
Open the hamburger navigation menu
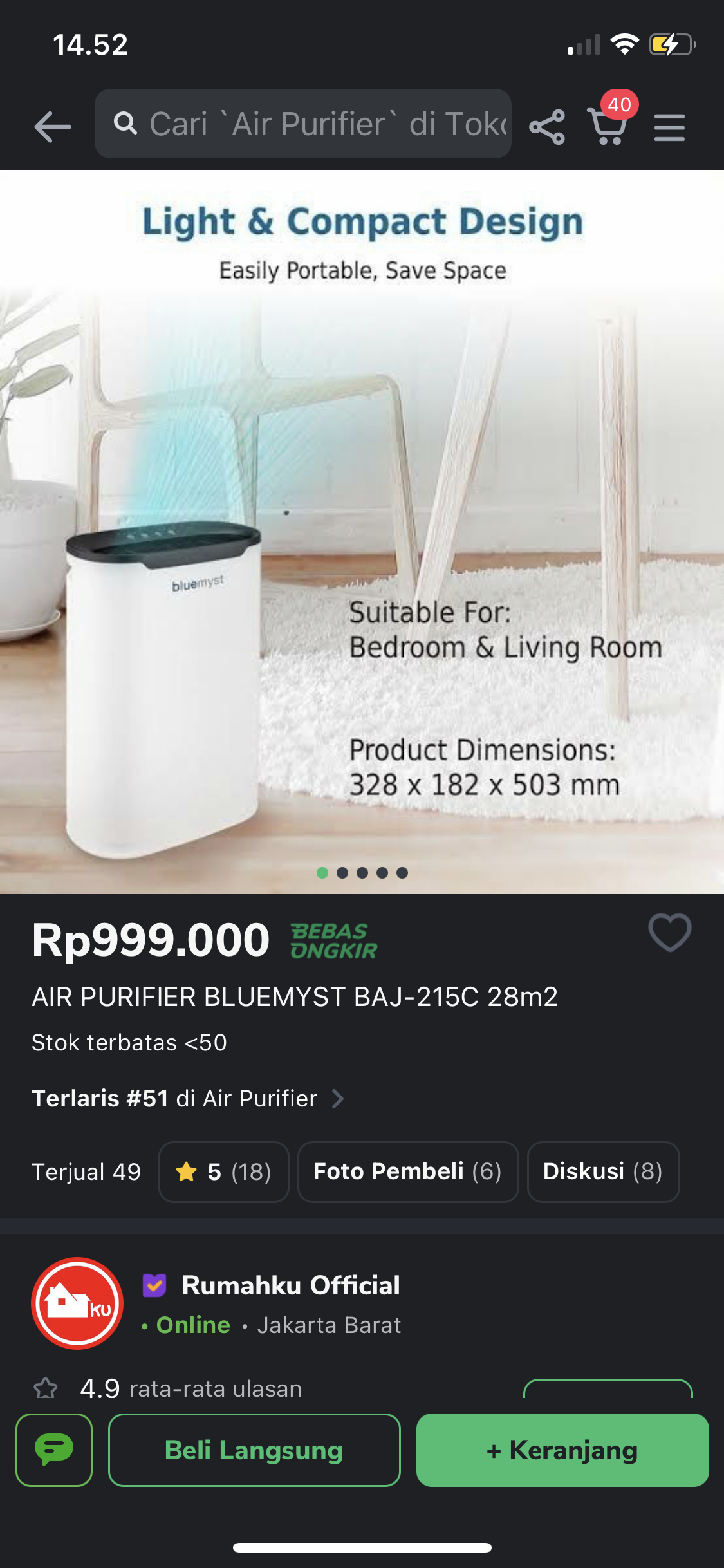(669, 127)
